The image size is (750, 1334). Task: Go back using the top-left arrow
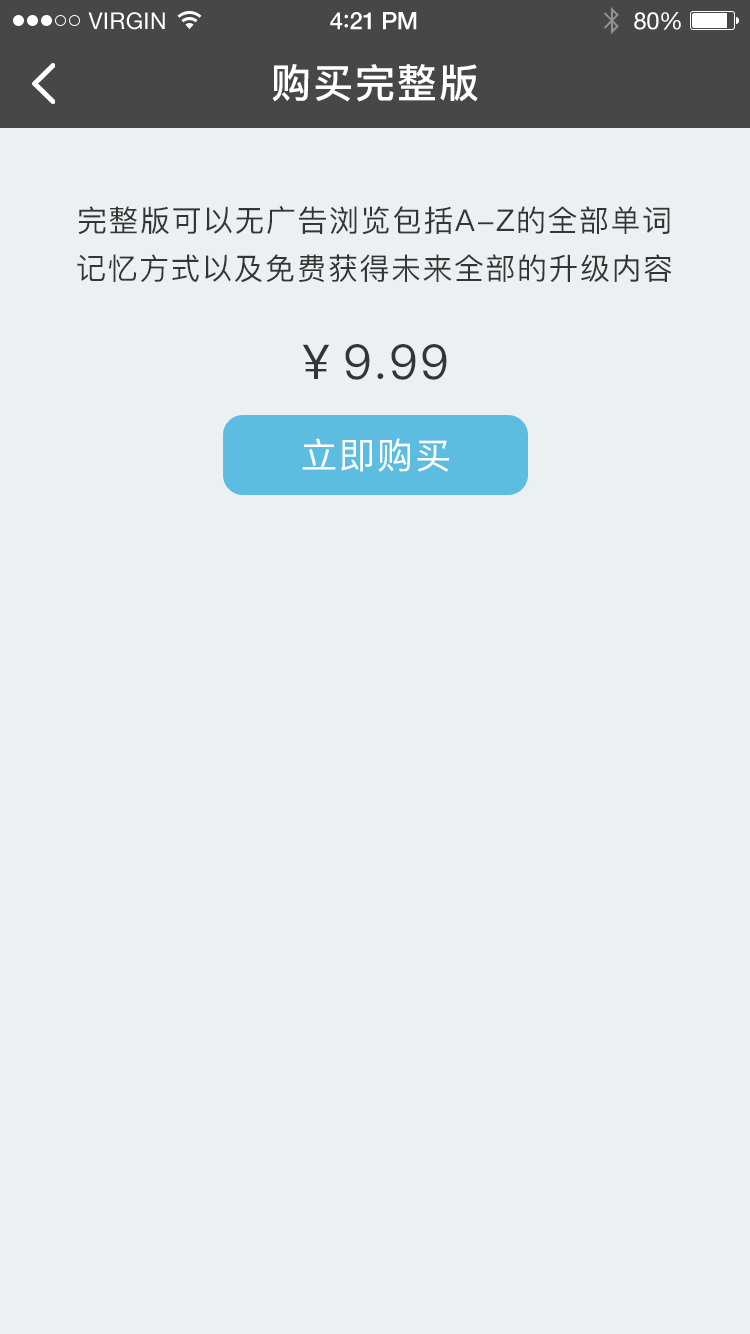pos(44,84)
